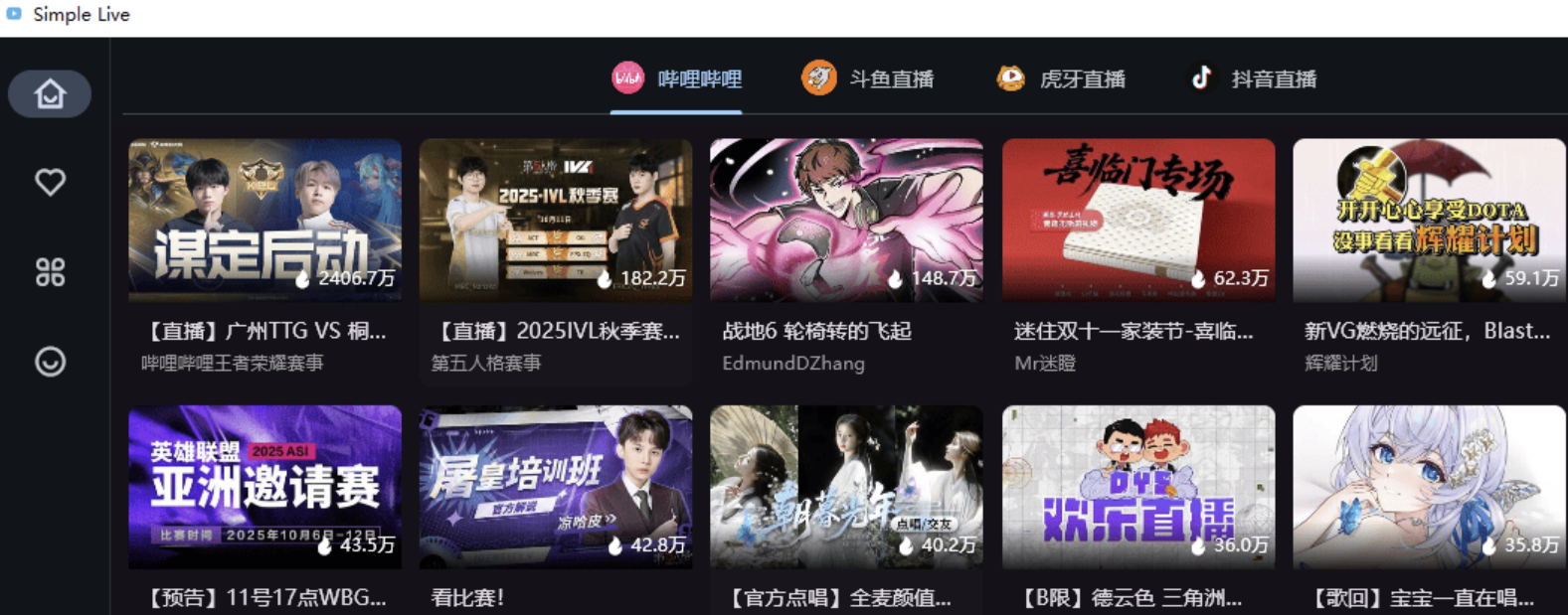Open the 歌回 宝宝一直在唱 stream
1568x615 pixels.
click(x=1428, y=487)
